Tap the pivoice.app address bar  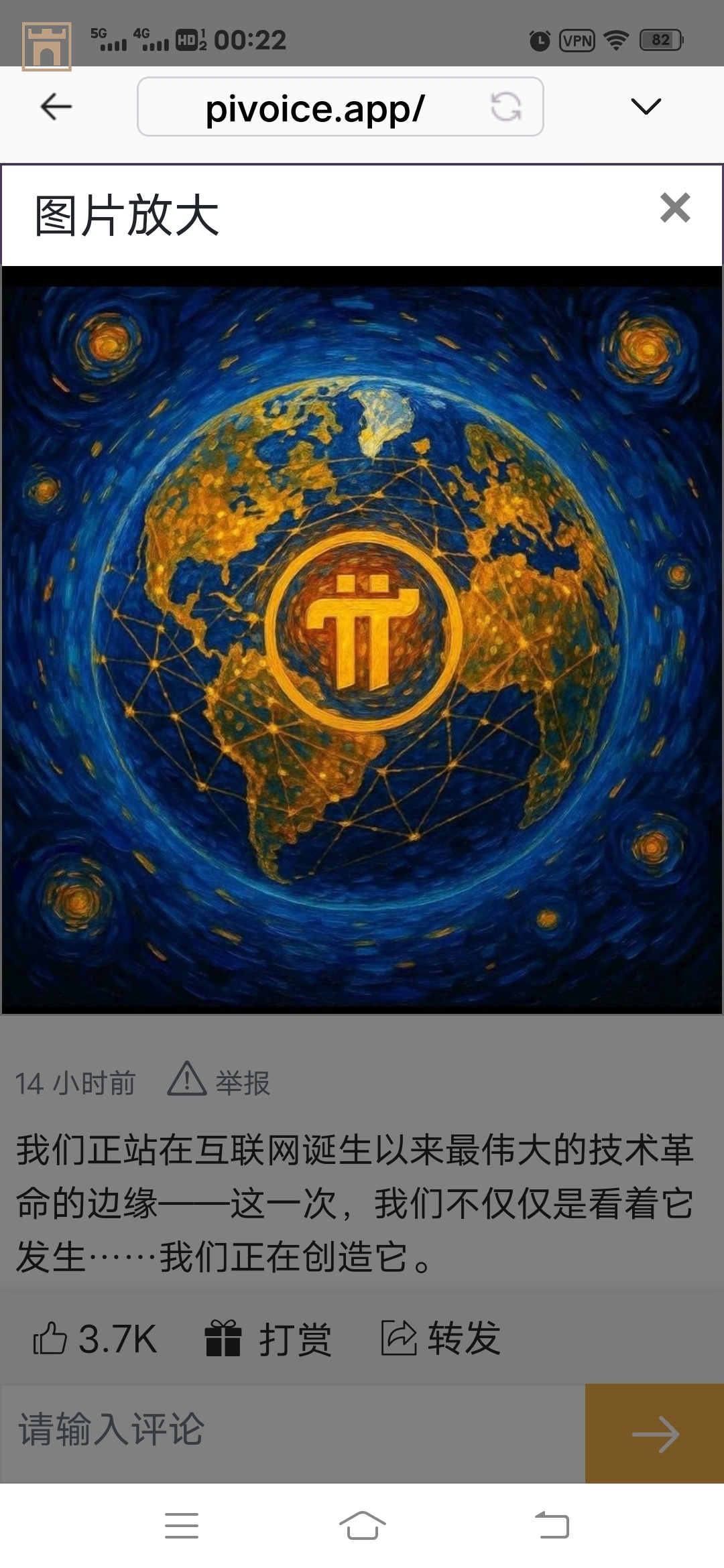(315, 107)
